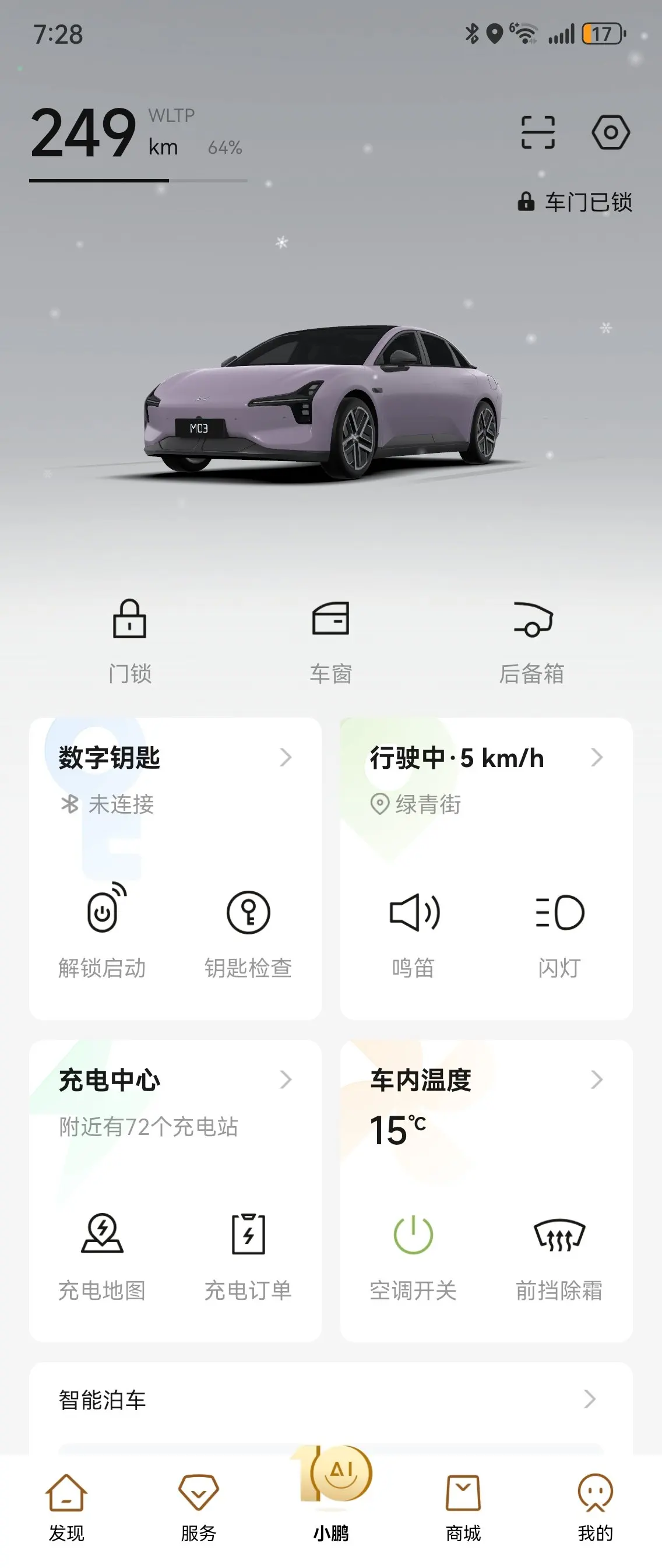Open the 后备箱 trunk control
Image resolution: width=662 pixels, height=1568 pixels.
point(532,640)
